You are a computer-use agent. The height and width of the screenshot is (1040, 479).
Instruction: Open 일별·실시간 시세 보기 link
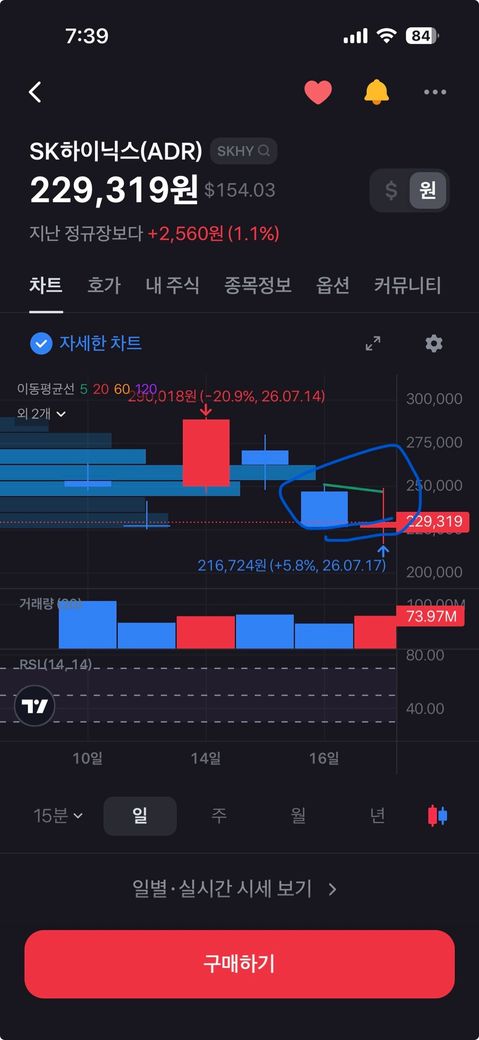pos(235,889)
